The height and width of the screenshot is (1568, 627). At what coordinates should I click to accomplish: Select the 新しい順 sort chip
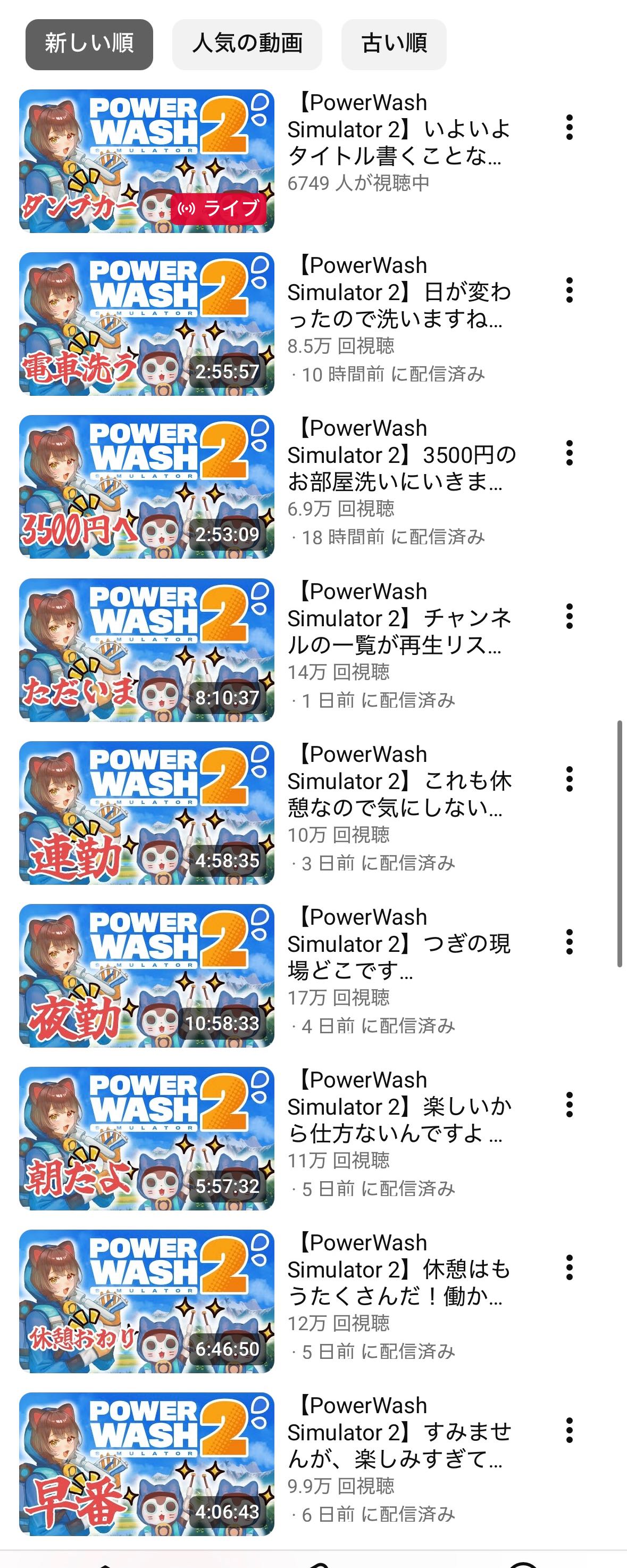click(89, 45)
